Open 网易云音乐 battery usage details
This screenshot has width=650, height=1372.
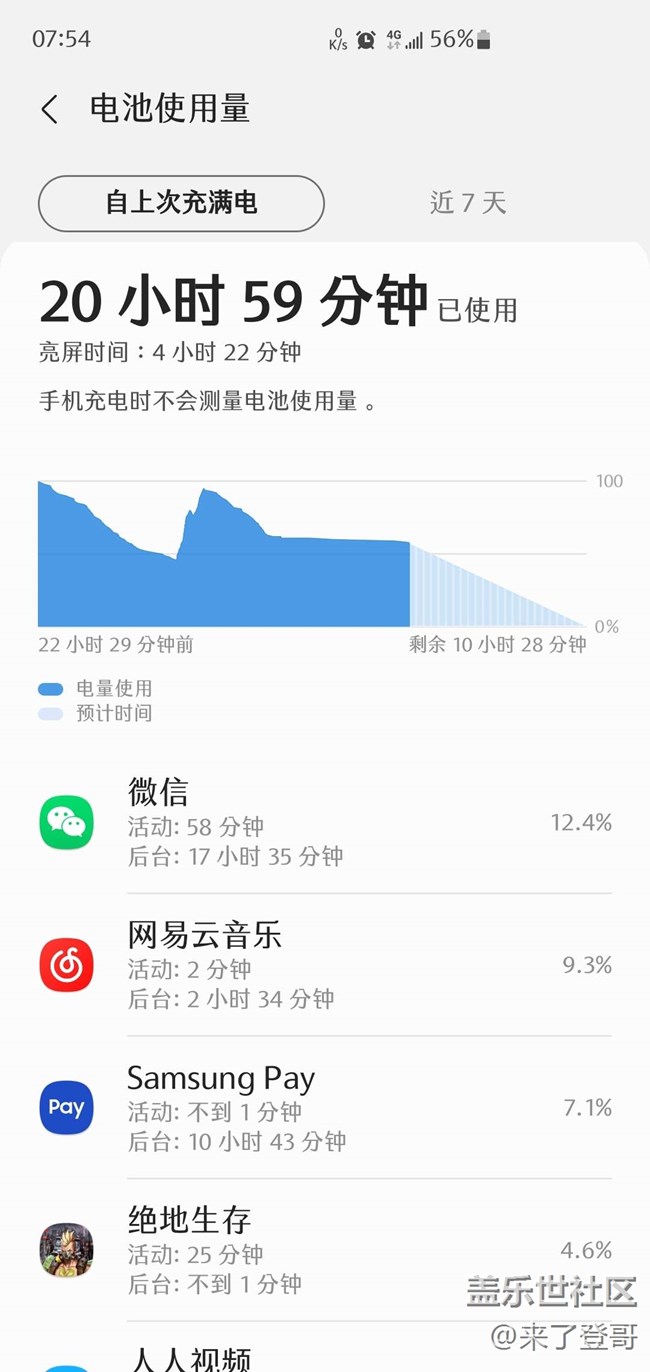click(325, 965)
